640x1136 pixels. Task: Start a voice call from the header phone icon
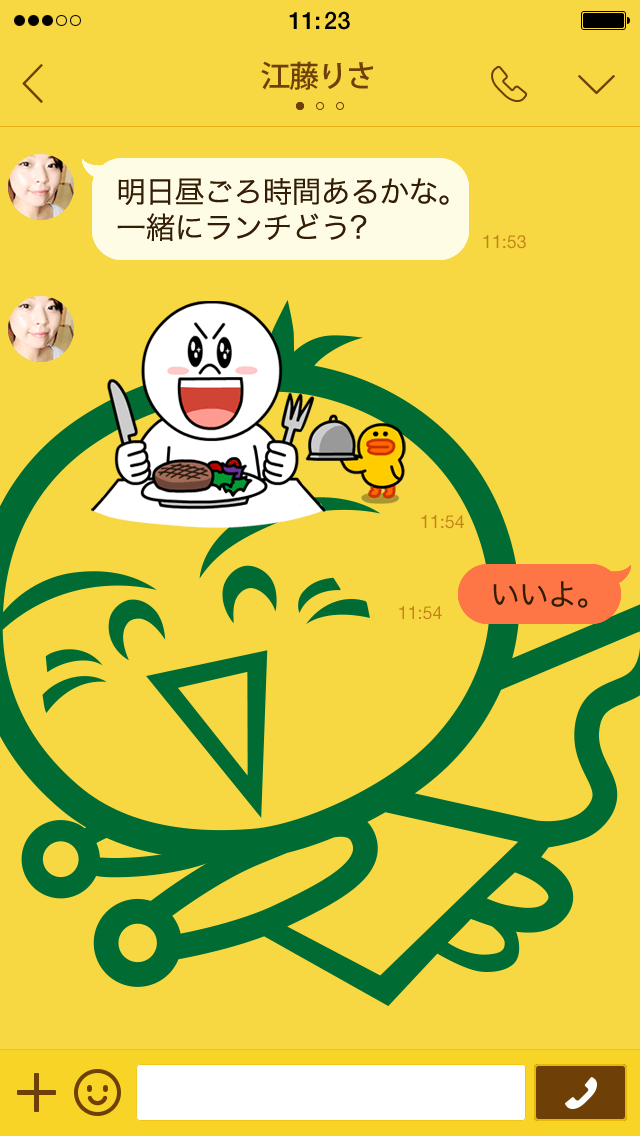(x=509, y=84)
